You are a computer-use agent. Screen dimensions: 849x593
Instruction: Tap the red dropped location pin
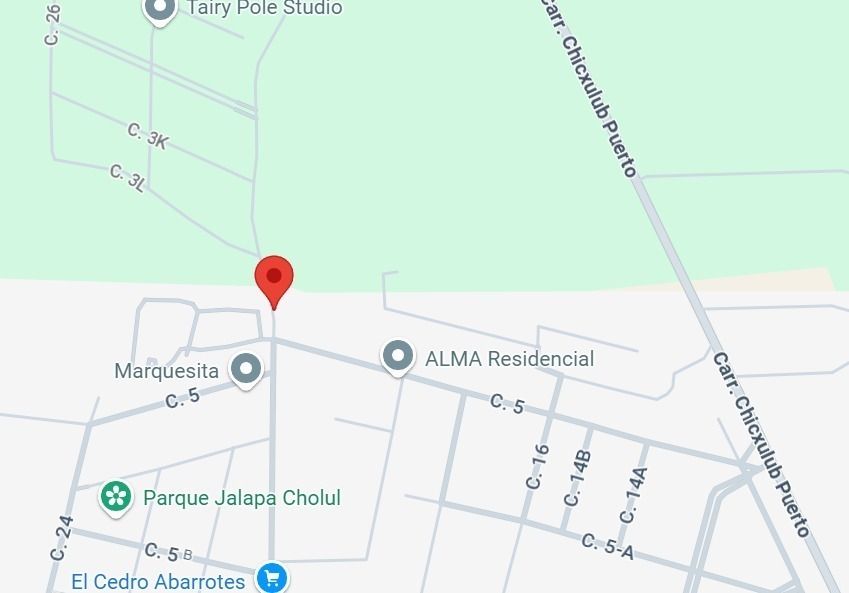click(x=274, y=278)
